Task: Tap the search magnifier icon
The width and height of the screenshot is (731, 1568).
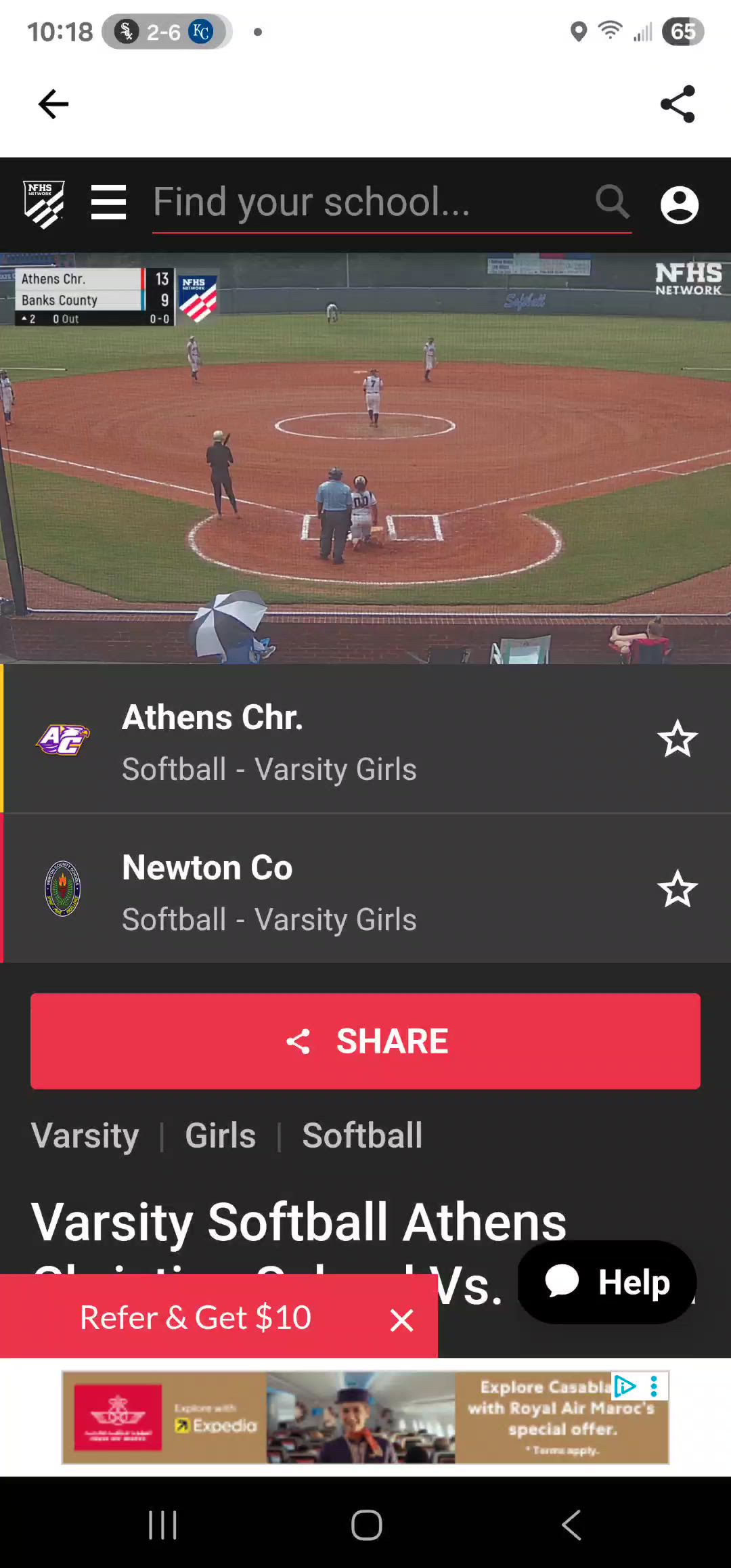Action: pyautogui.click(x=611, y=202)
